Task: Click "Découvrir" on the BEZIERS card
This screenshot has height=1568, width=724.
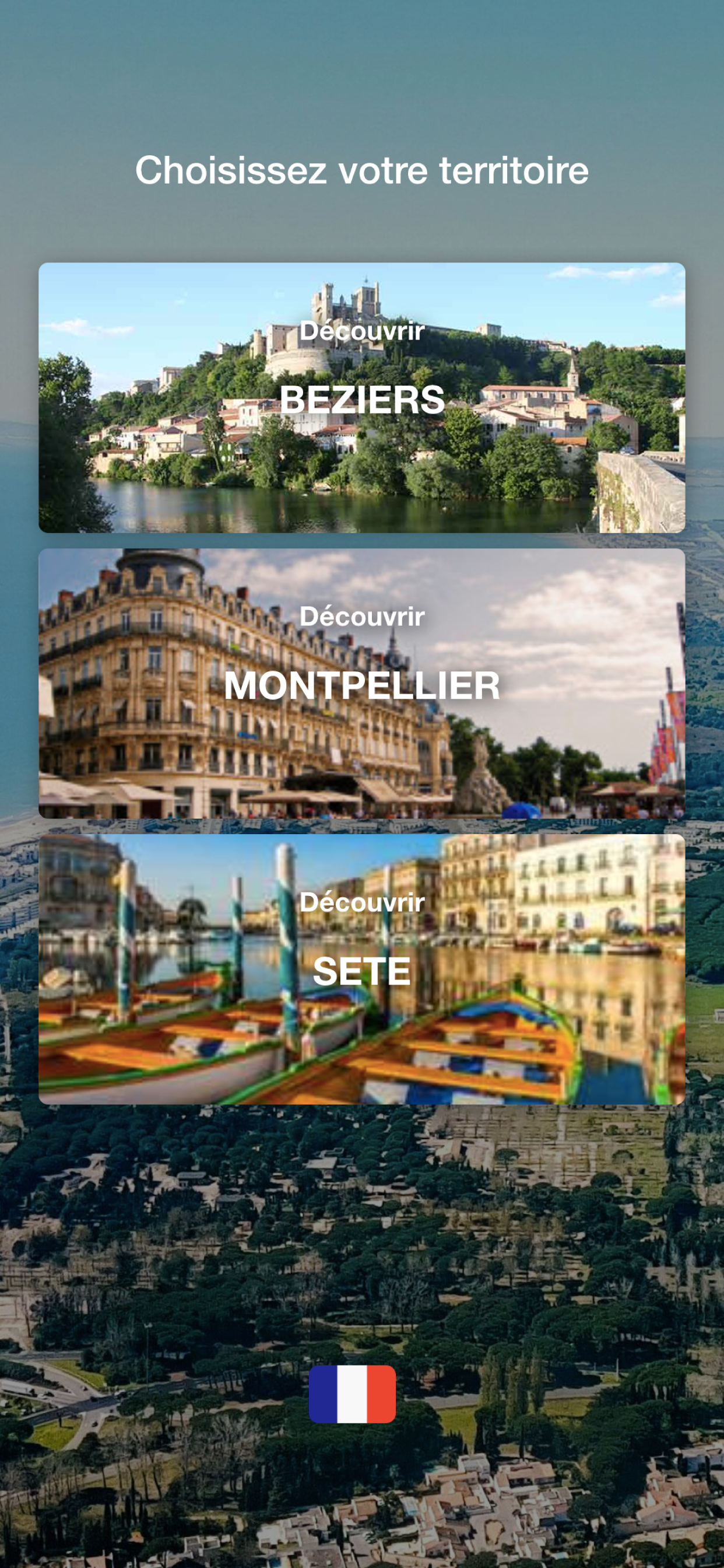Action: point(362,332)
